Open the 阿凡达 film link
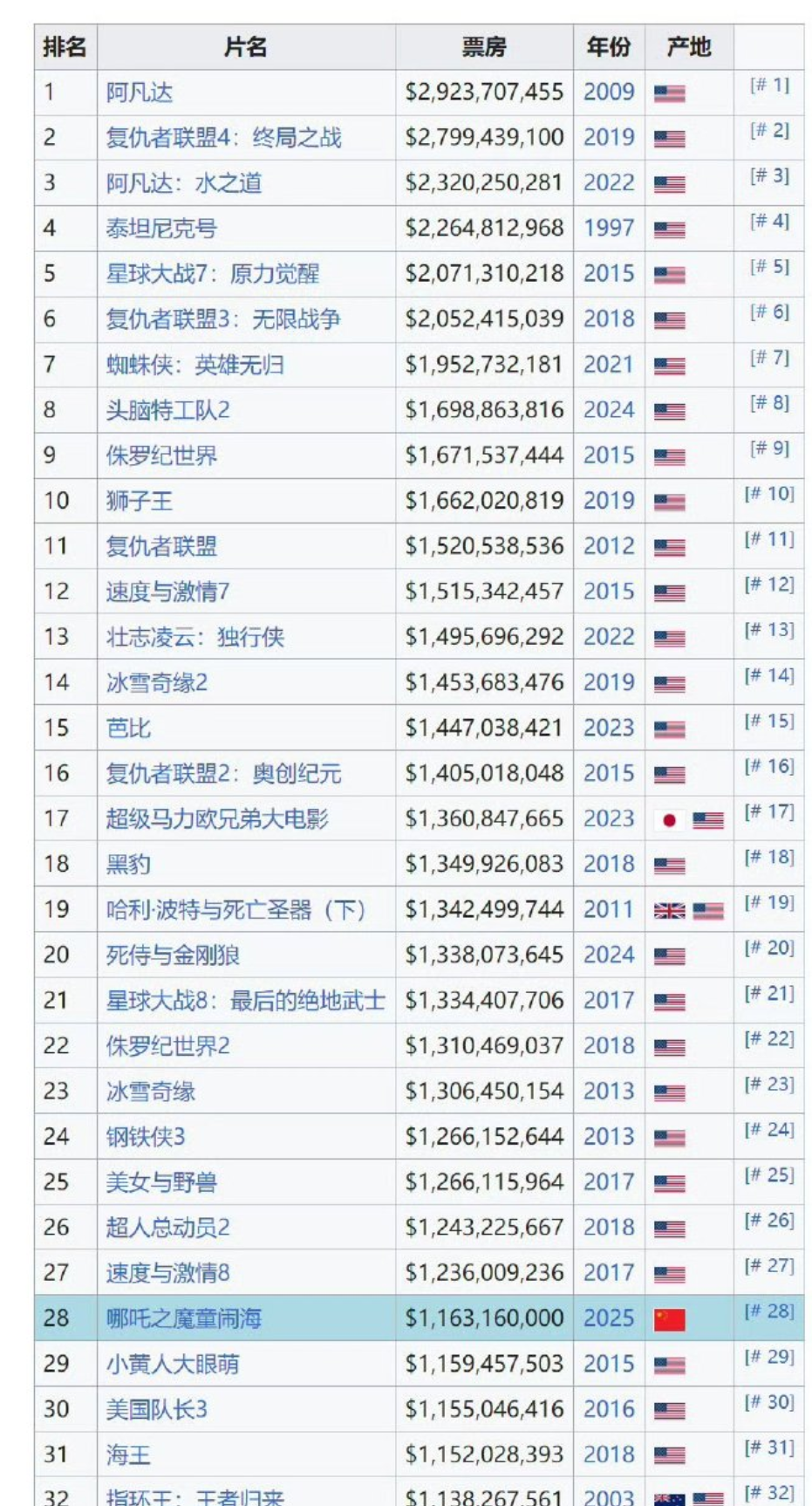The height and width of the screenshot is (1506, 812). point(140,92)
